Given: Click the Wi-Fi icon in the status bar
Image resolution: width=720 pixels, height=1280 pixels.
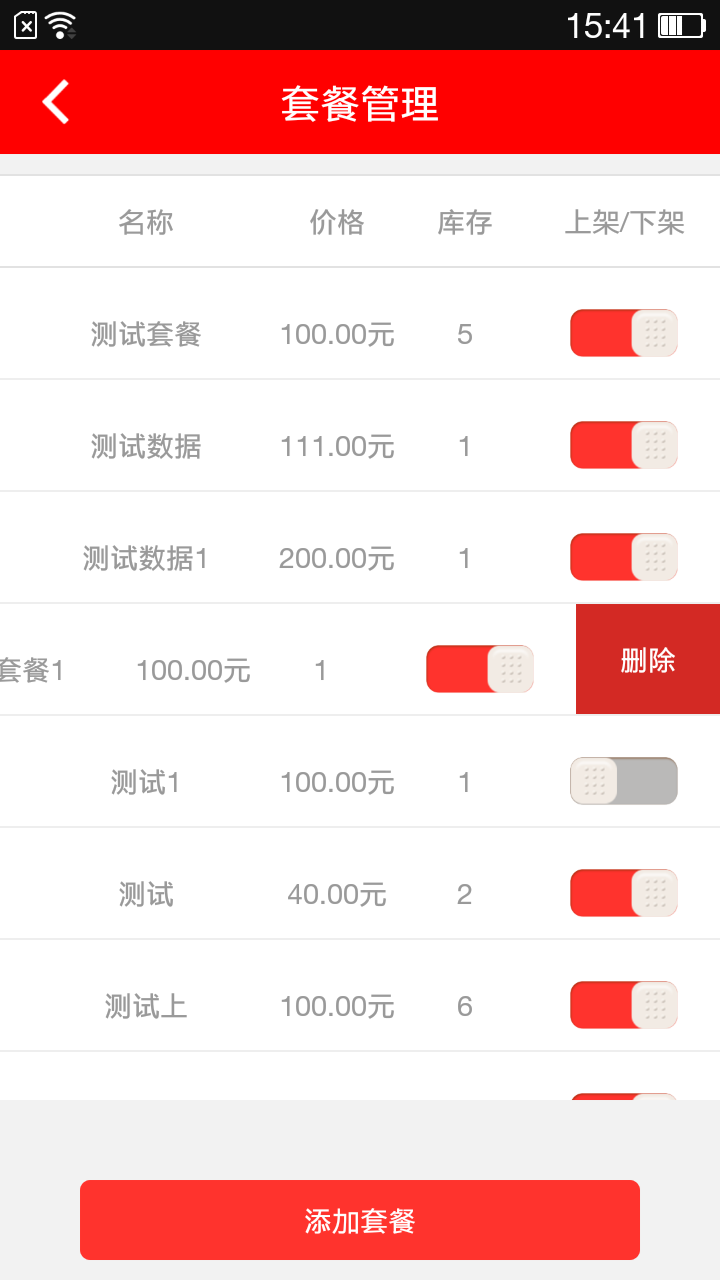Looking at the screenshot, I should [x=61, y=23].
